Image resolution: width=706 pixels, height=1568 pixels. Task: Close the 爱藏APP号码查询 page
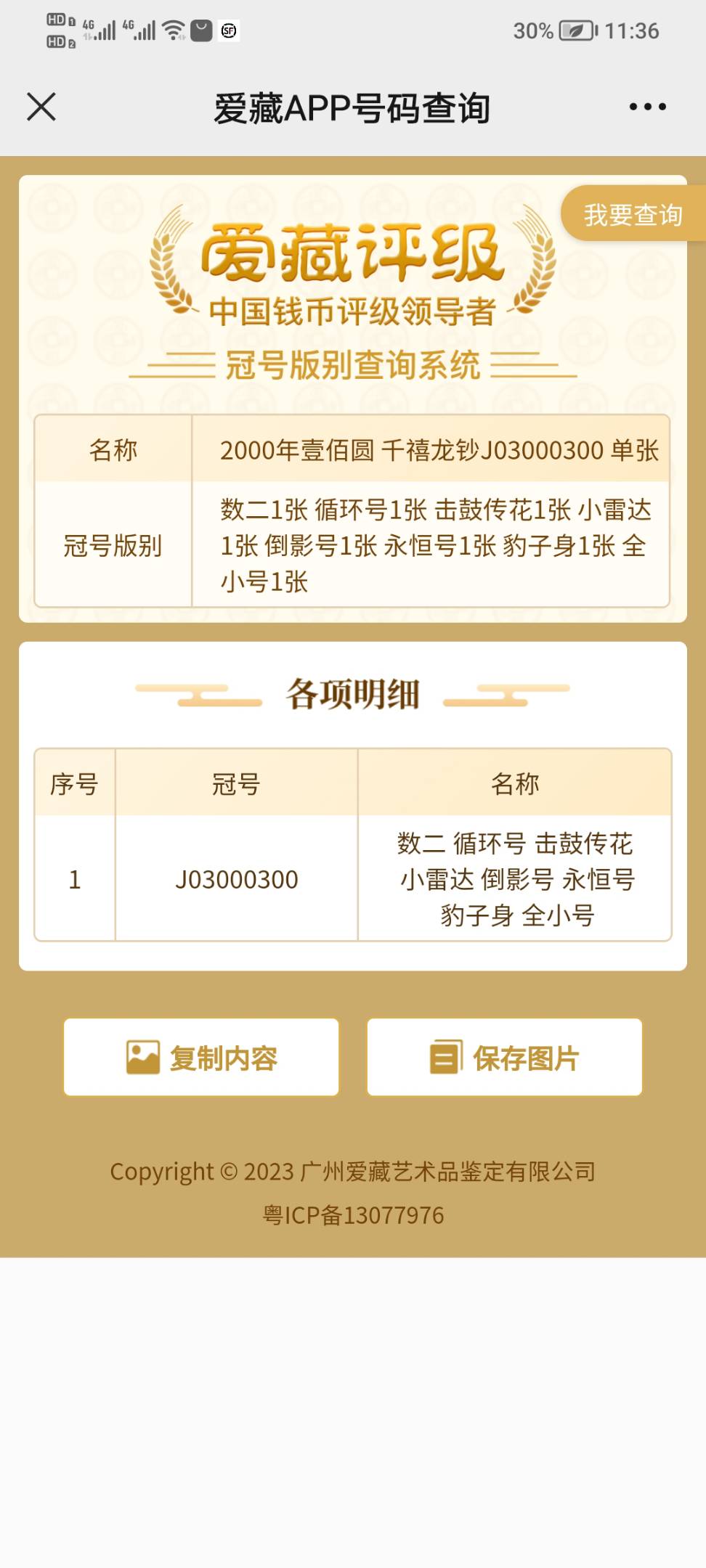click(41, 107)
